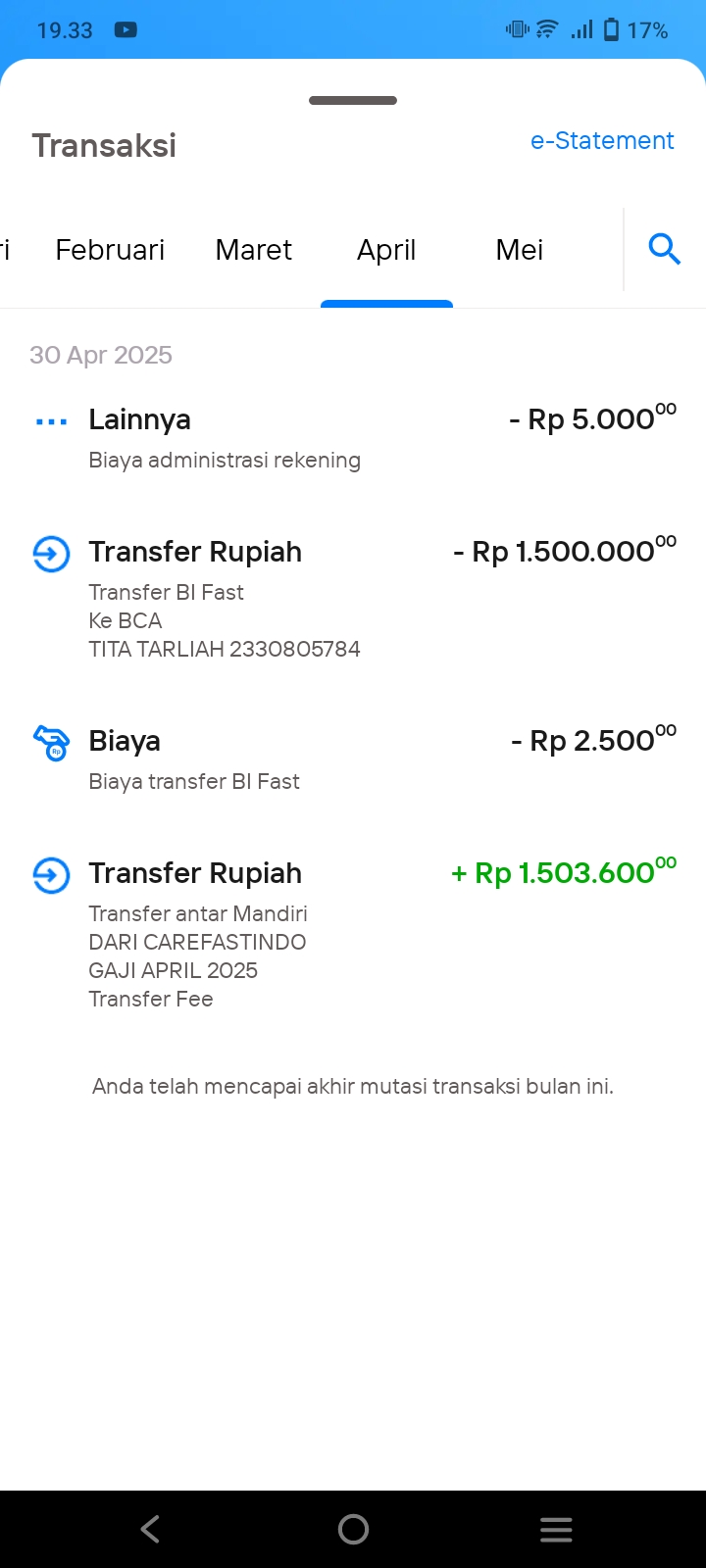Go back with the system back button
The height and width of the screenshot is (1568, 706).
(150, 1529)
